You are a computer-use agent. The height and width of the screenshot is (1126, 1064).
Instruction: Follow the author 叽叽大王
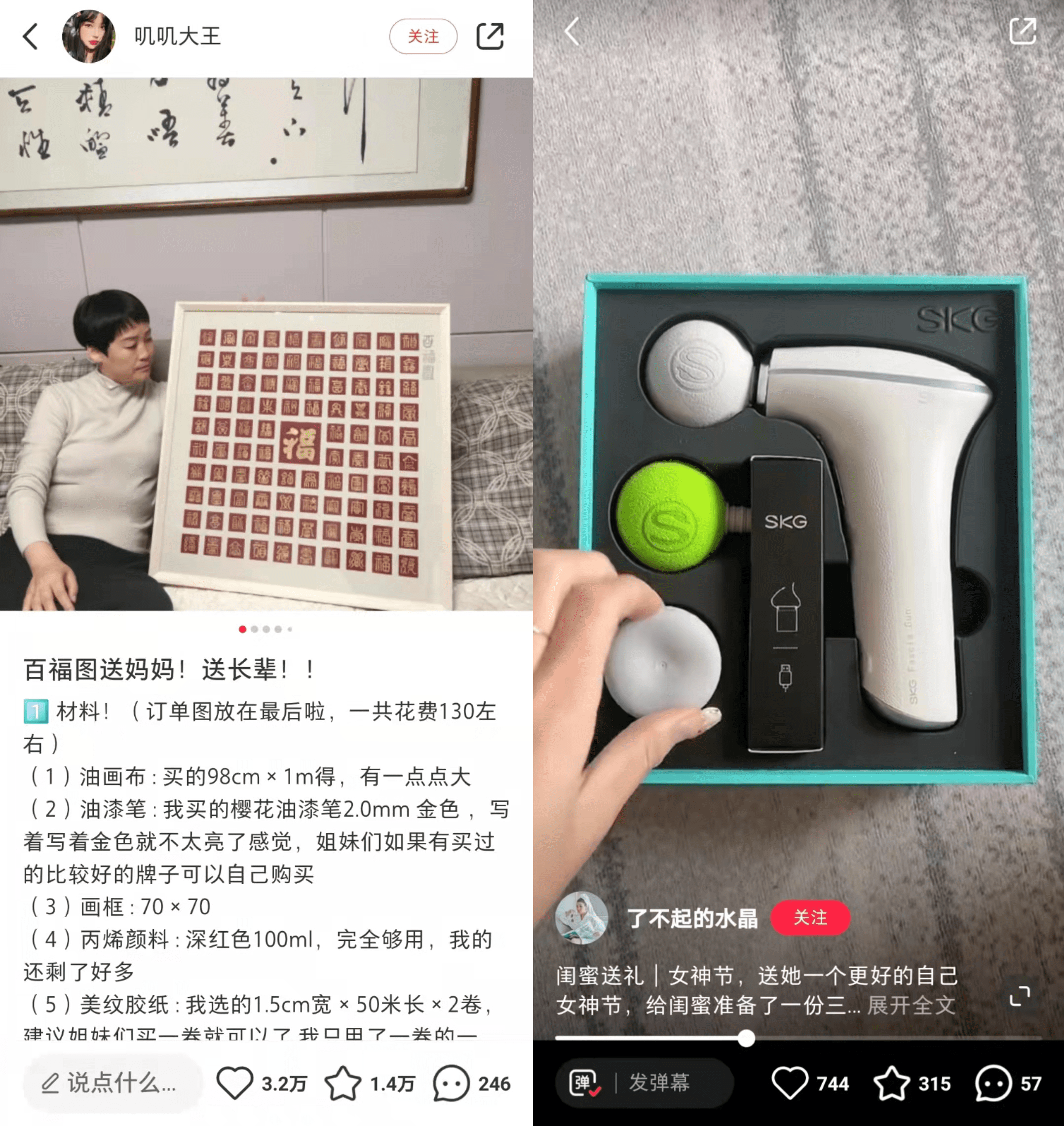tap(422, 37)
